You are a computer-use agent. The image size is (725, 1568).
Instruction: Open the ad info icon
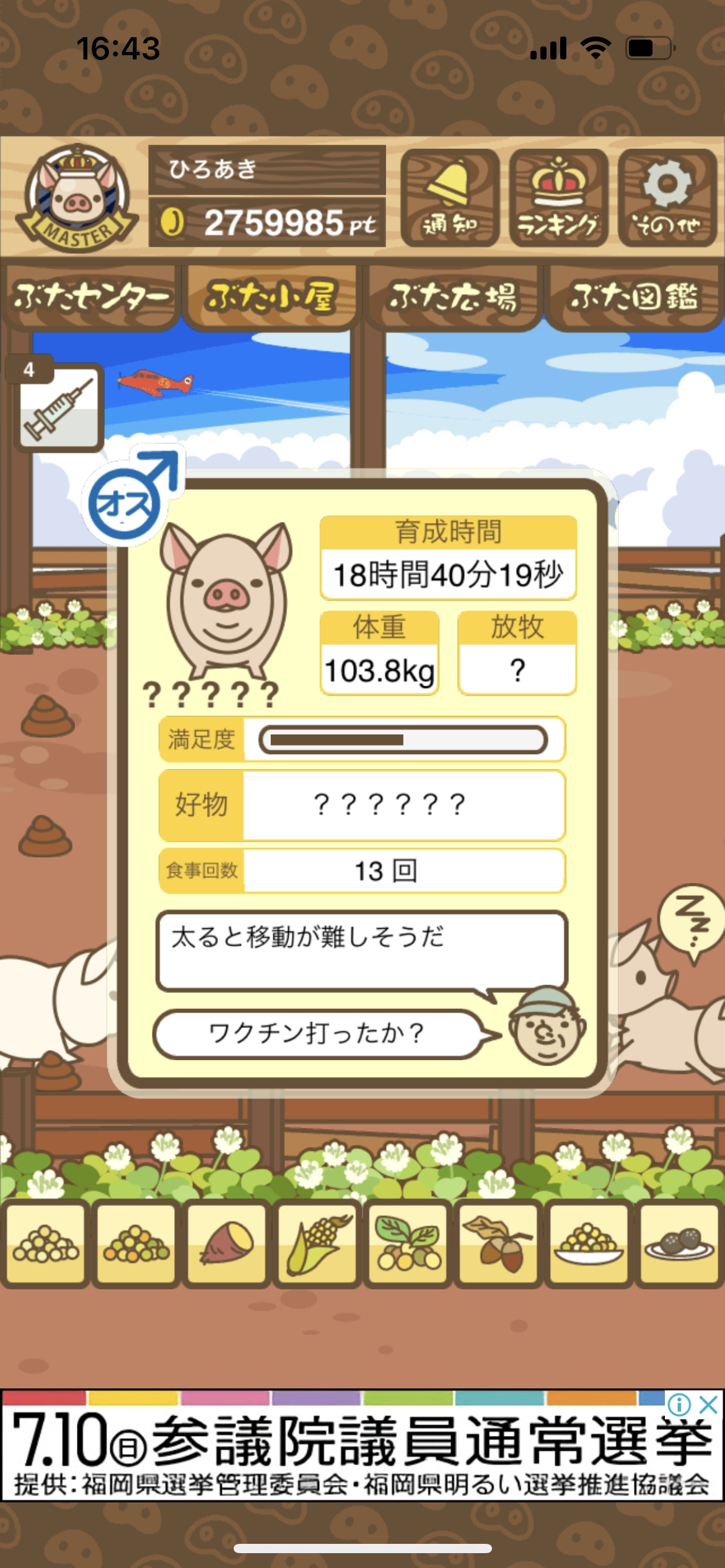tap(680, 1405)
